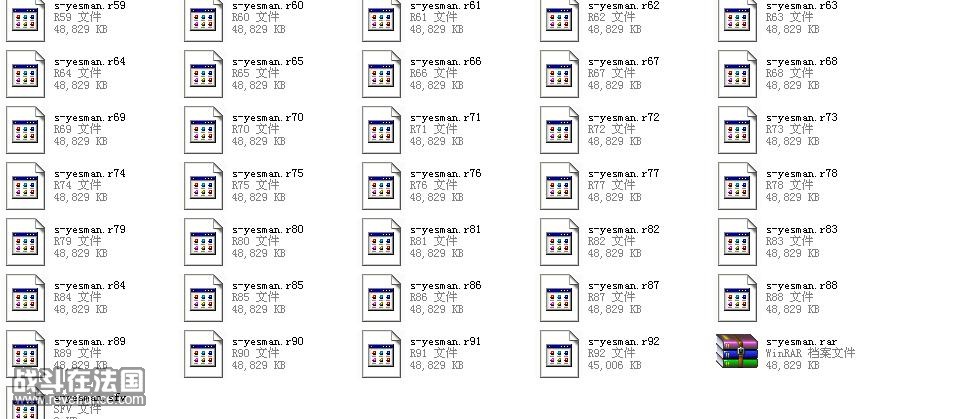The image size is (965, 419).
Task: Select the s-yesman.r73 file
Action: [737, 132]
